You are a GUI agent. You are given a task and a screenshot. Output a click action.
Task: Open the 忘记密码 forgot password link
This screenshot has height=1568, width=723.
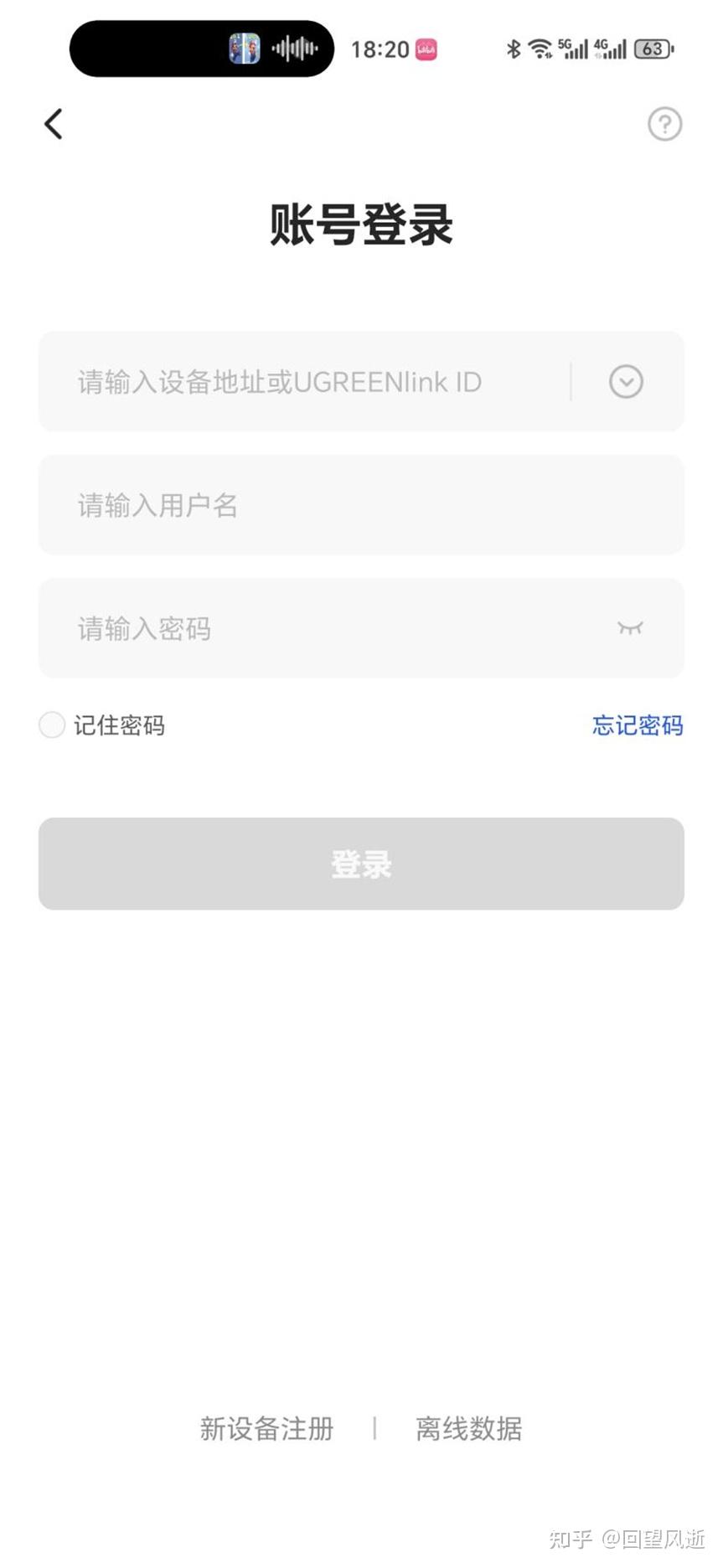click(x=638, y=725)
